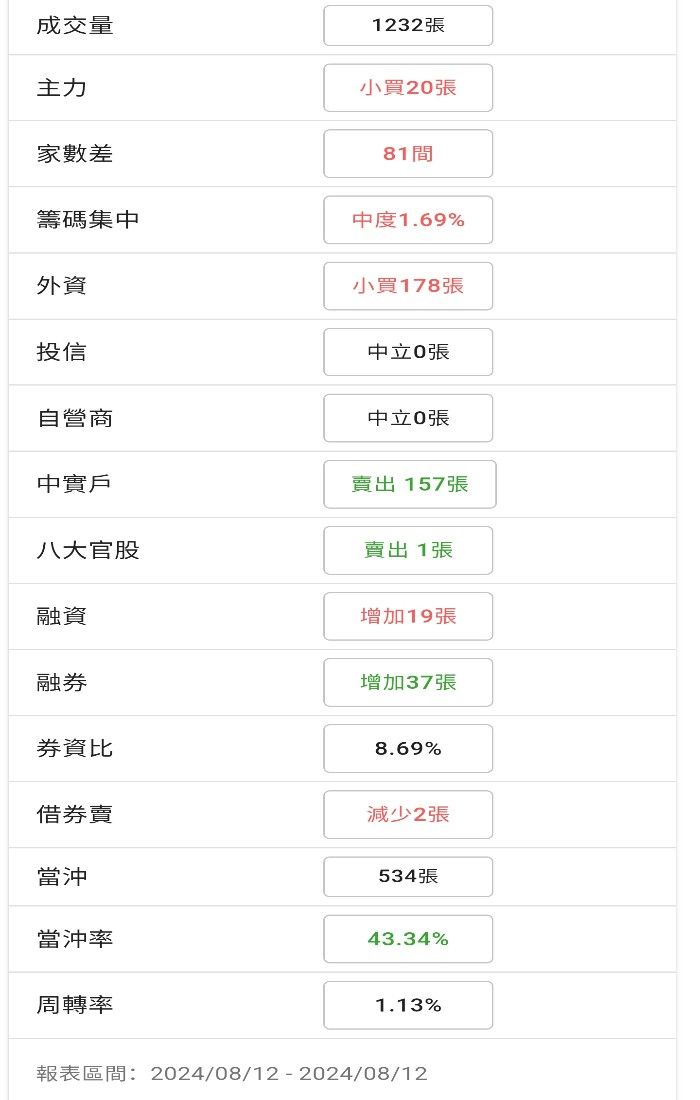View 家數差 81間 details

tap(408, 154)
